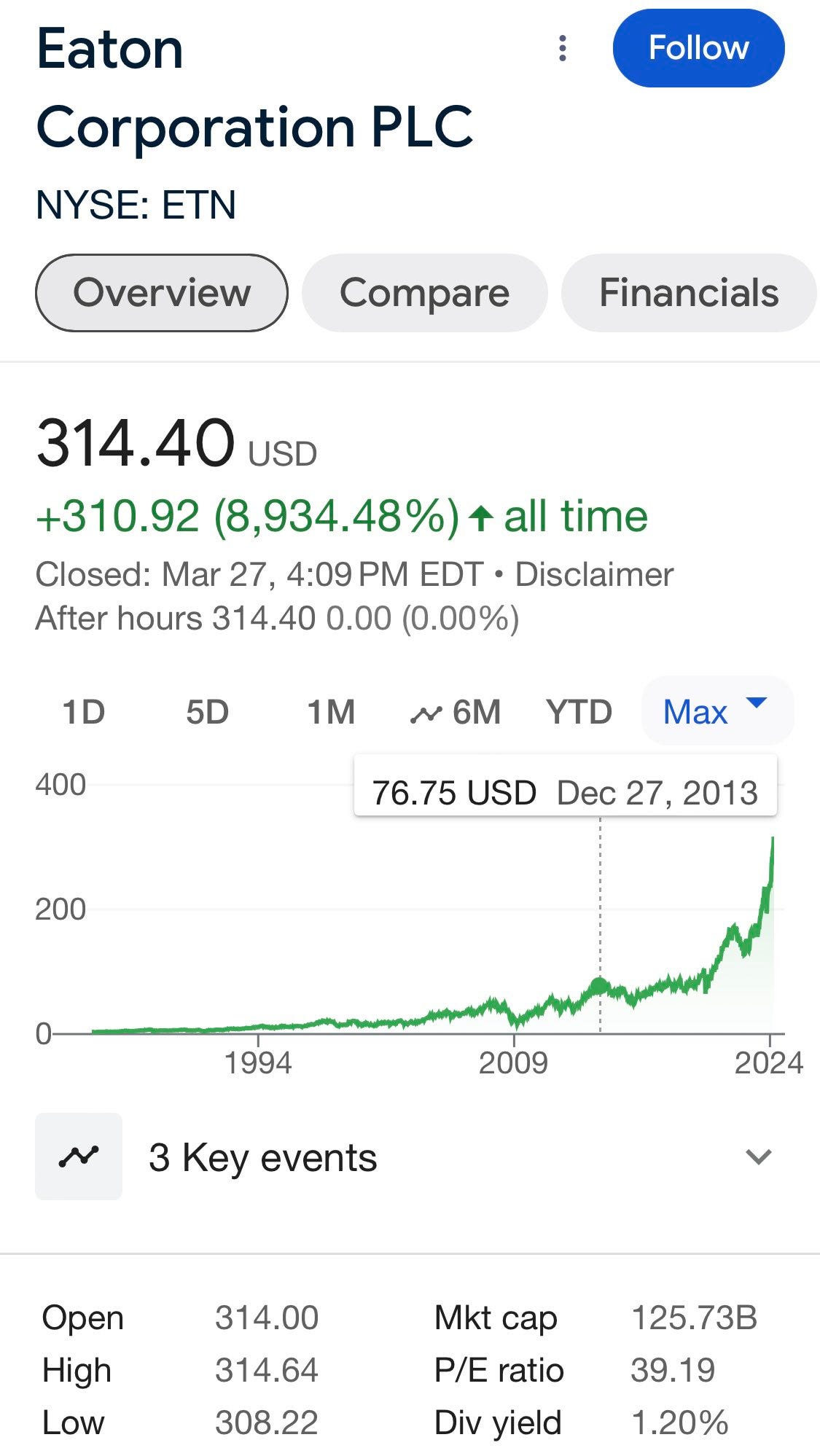Select the YTD chart range

click(579, 711)
